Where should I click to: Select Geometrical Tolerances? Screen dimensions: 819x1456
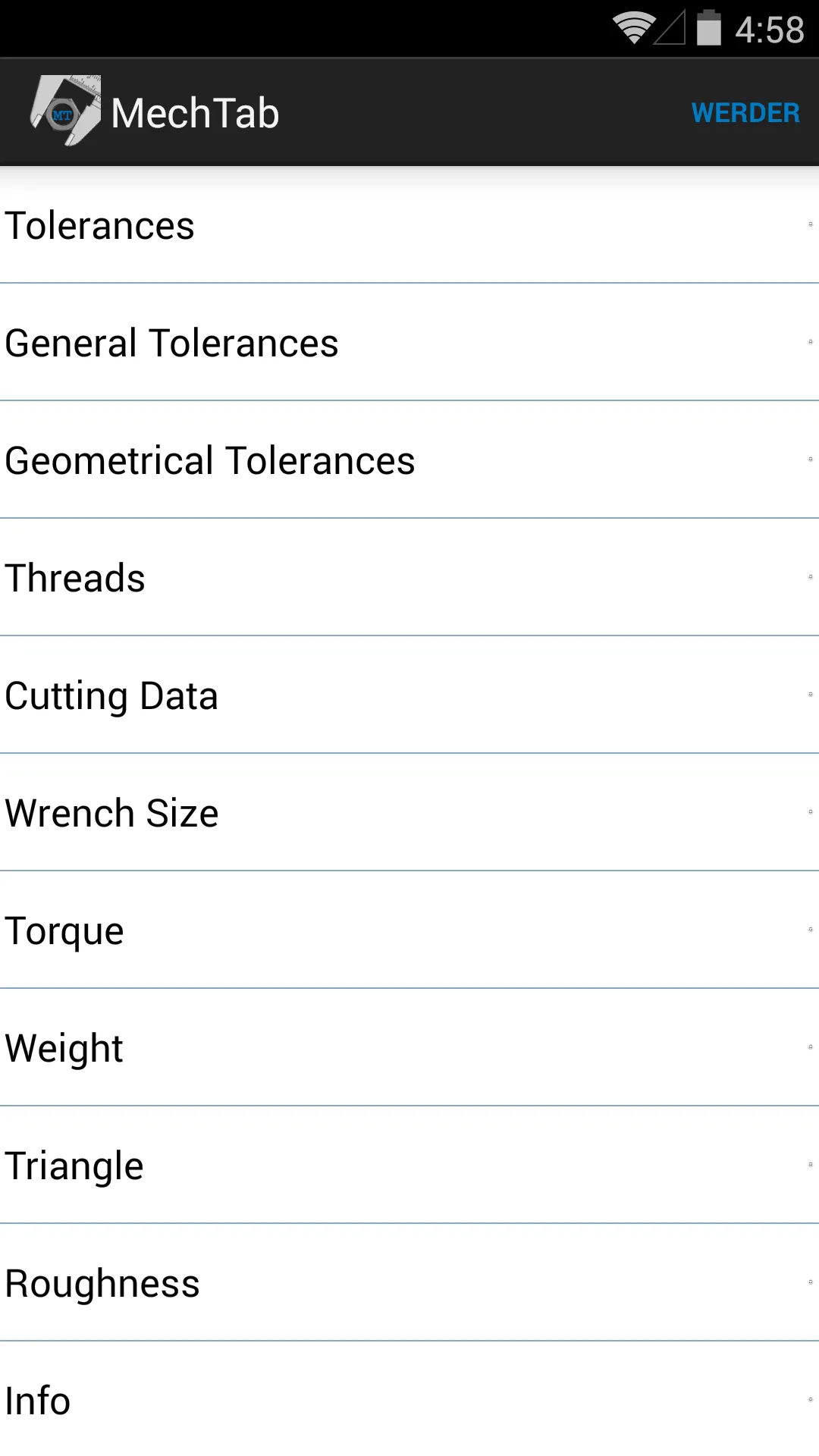pos(409,460)
